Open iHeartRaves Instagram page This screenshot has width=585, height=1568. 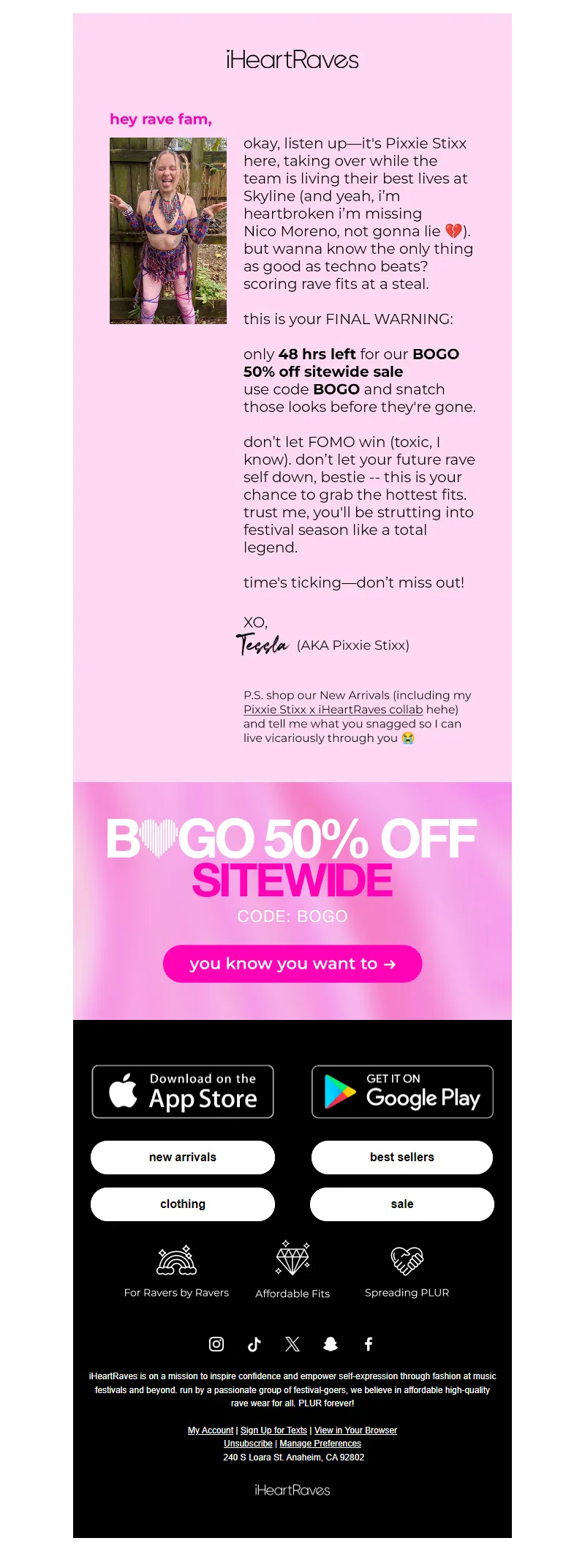216,1344
